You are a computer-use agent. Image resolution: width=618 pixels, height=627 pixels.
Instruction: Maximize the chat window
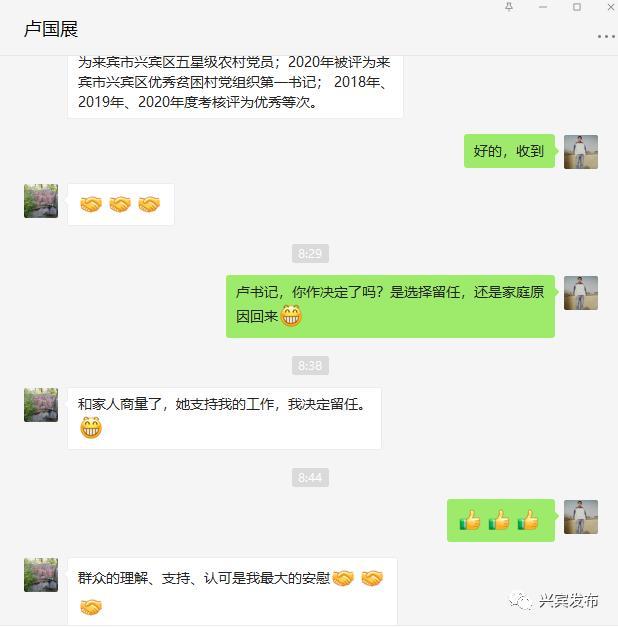577,7
